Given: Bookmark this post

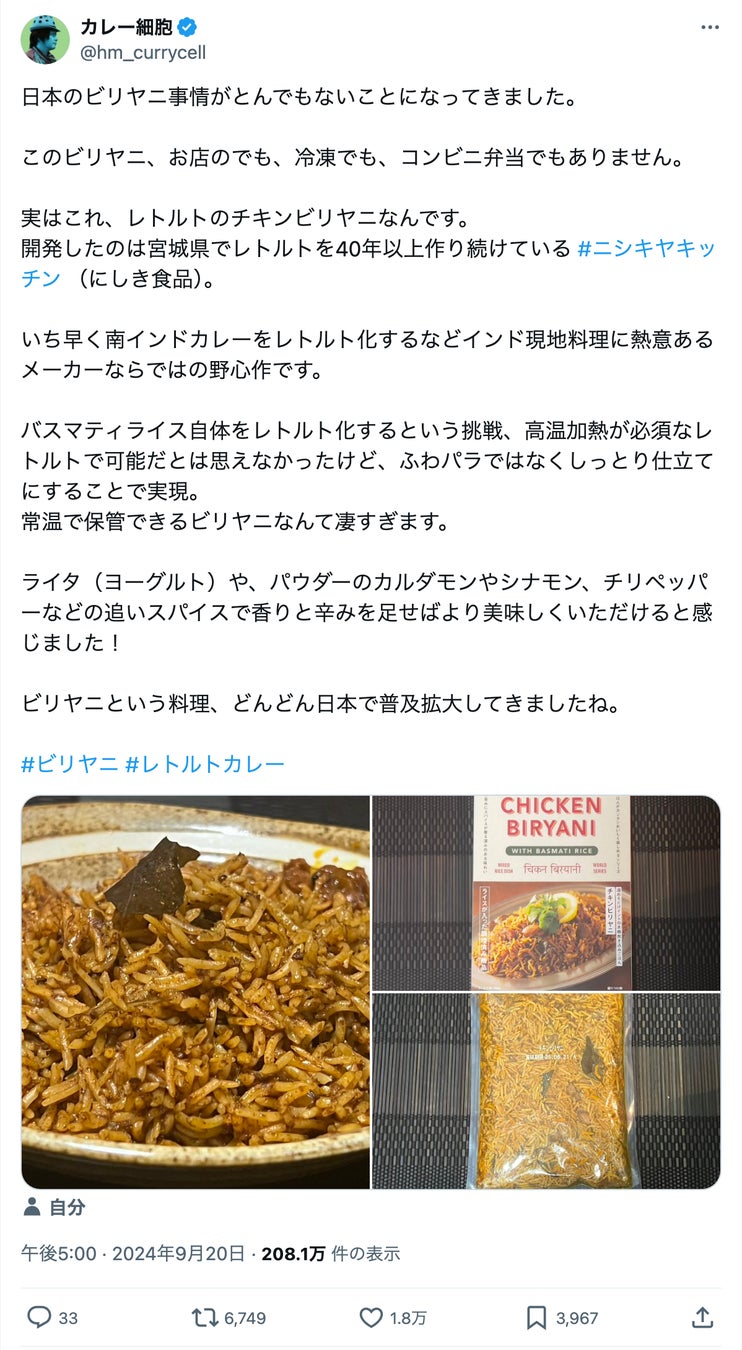Looking at the screenshot, I should tap(537, 1317).
